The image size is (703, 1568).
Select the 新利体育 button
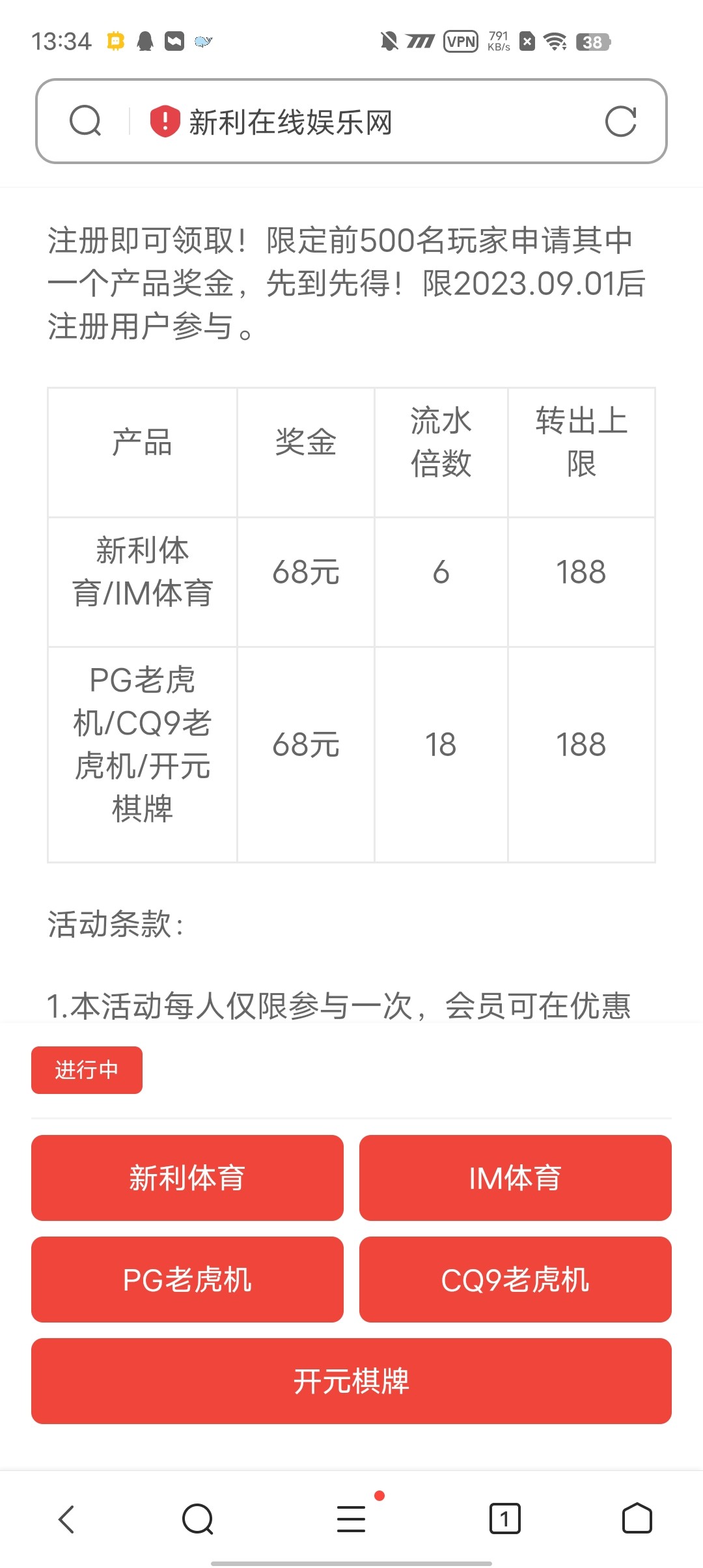click(187, 1178)
